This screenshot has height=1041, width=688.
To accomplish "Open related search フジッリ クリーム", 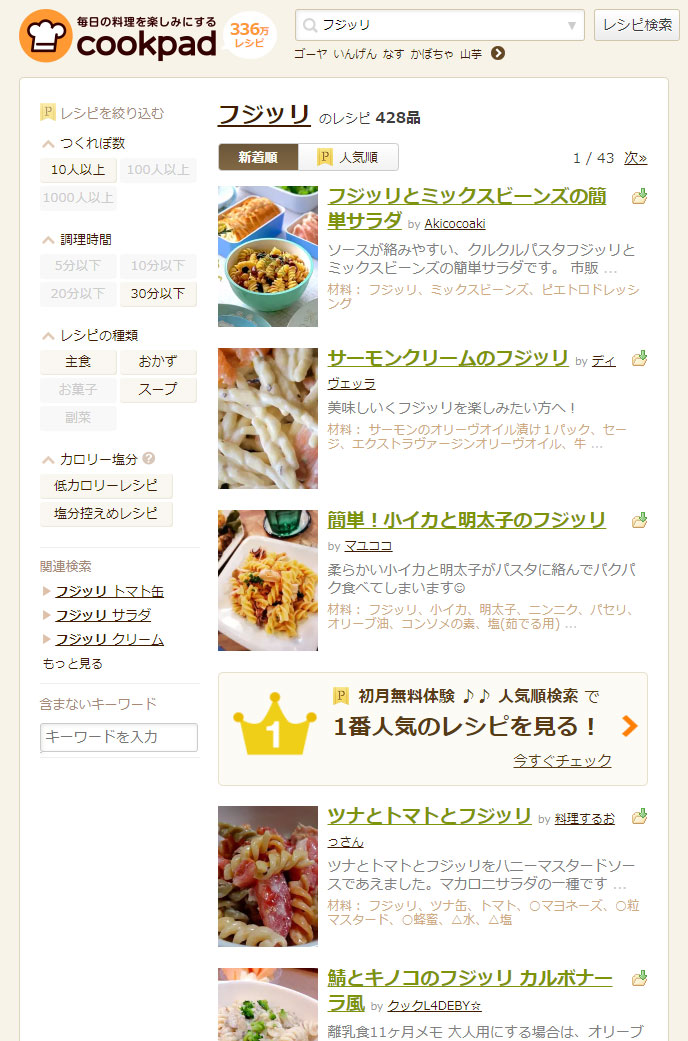I will coord(109,639).
